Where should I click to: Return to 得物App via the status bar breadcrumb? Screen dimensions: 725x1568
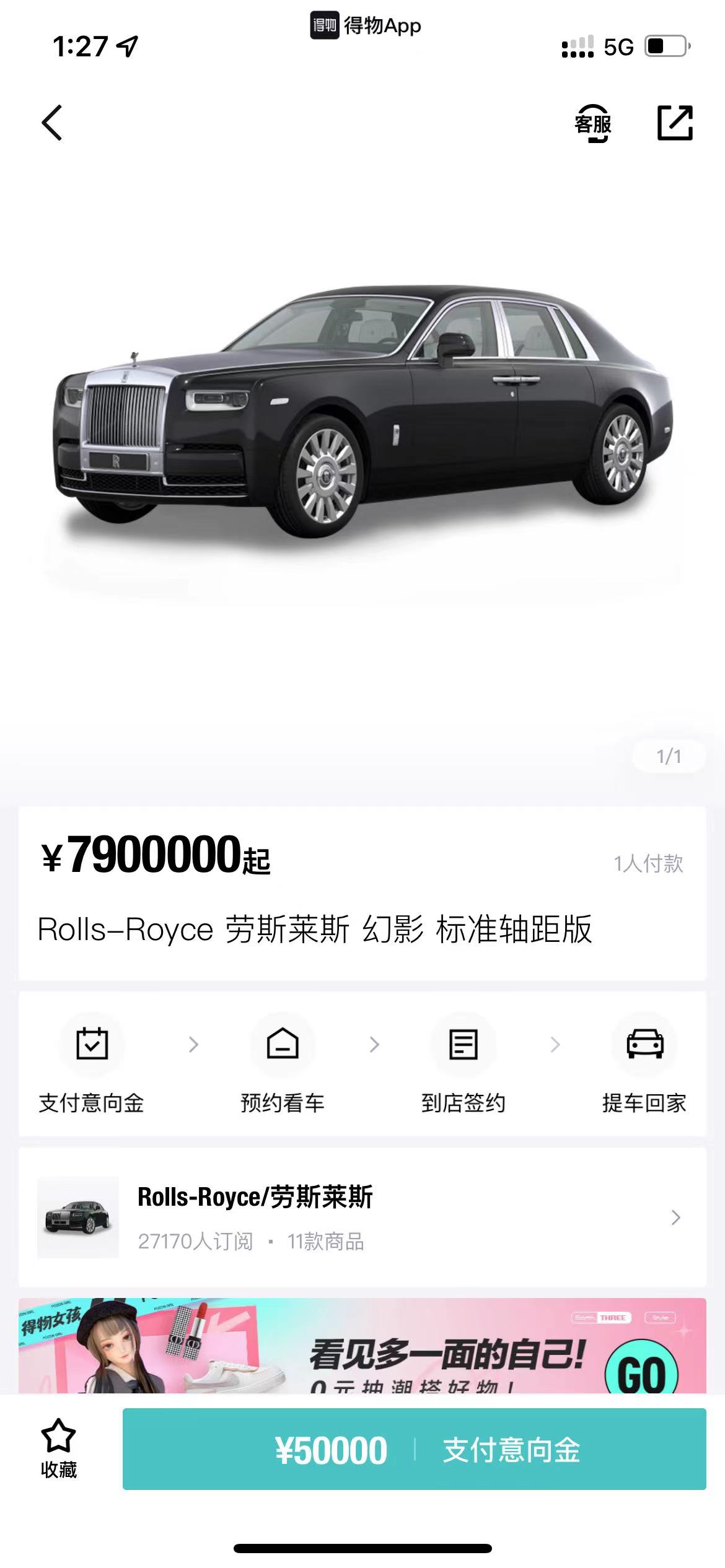click(x=366, y=26)
